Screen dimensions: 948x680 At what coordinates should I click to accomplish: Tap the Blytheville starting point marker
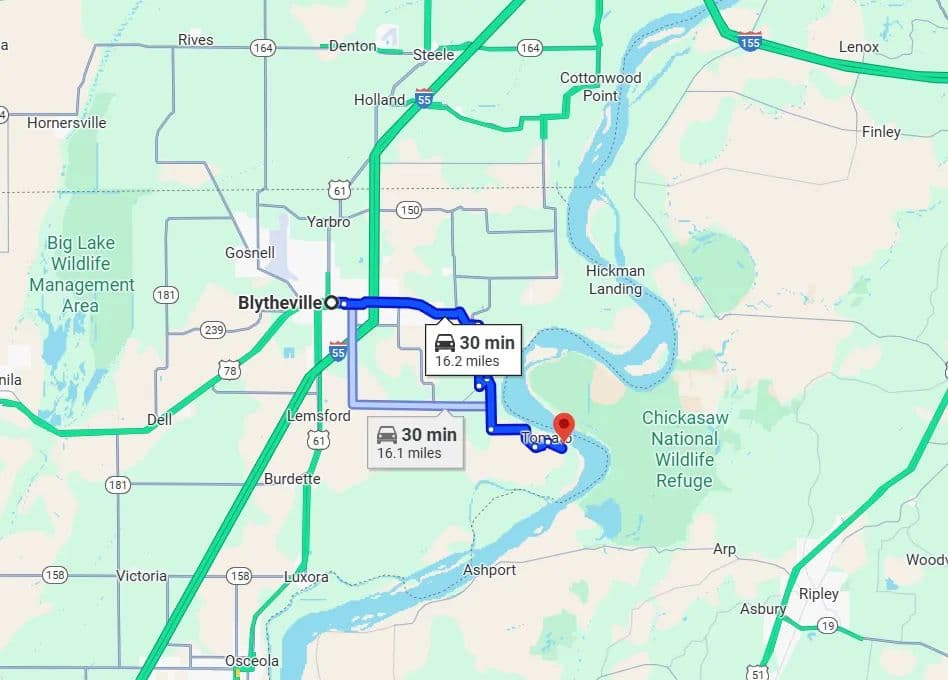click(x=331, y=302)
